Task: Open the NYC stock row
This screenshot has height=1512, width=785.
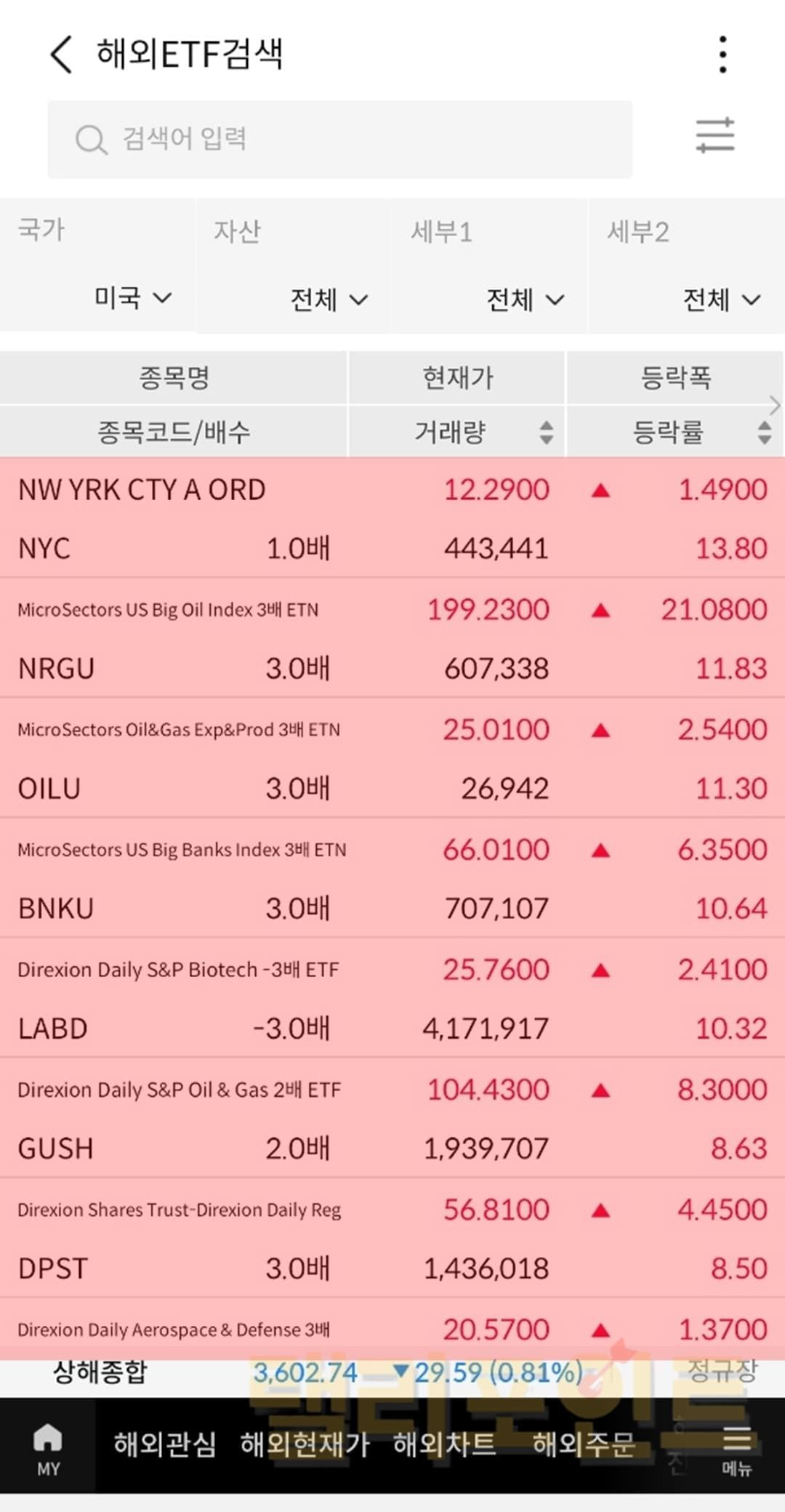Action: click(392, 518)
